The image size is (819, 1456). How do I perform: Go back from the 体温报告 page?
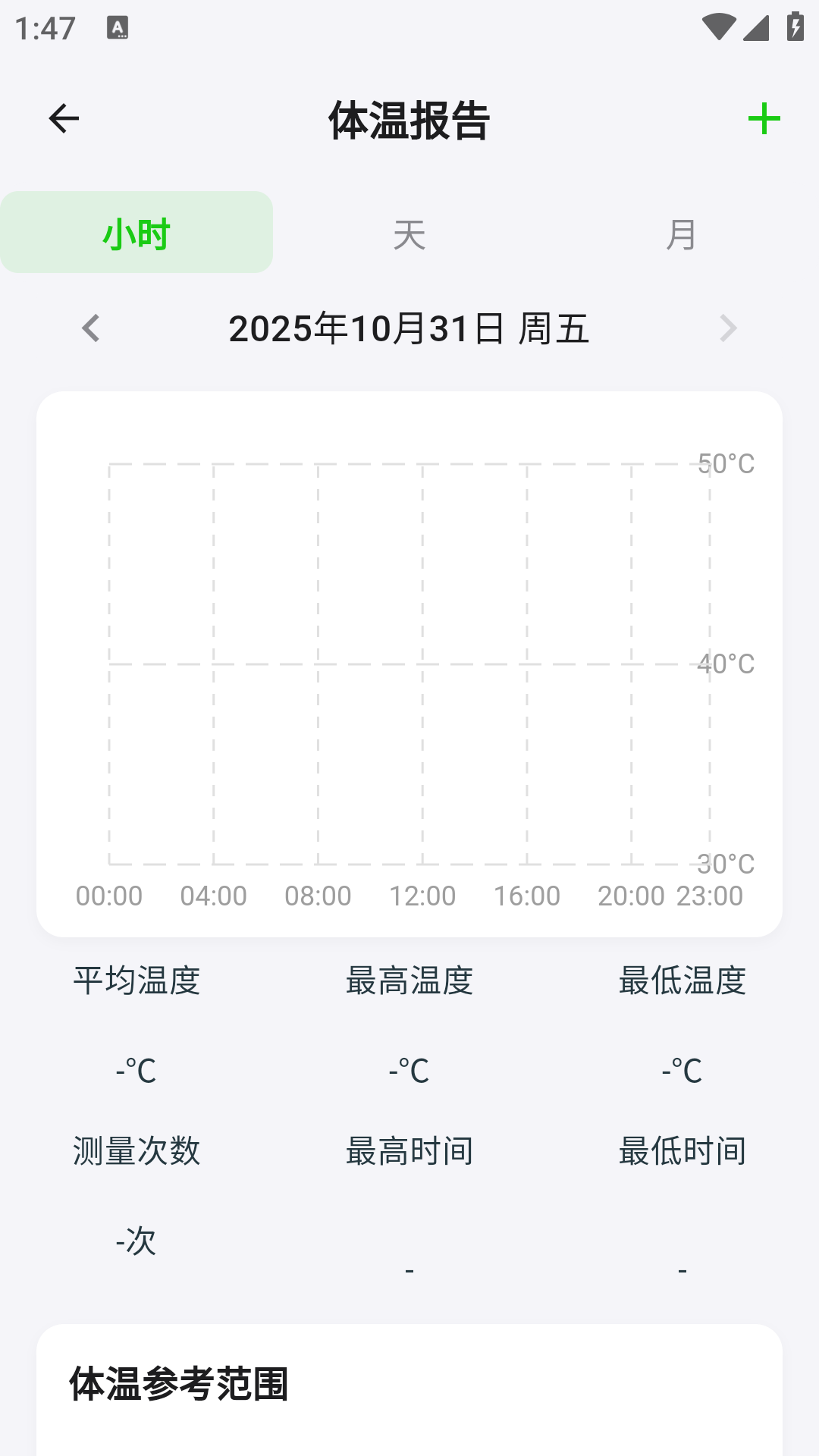(64, 119)
